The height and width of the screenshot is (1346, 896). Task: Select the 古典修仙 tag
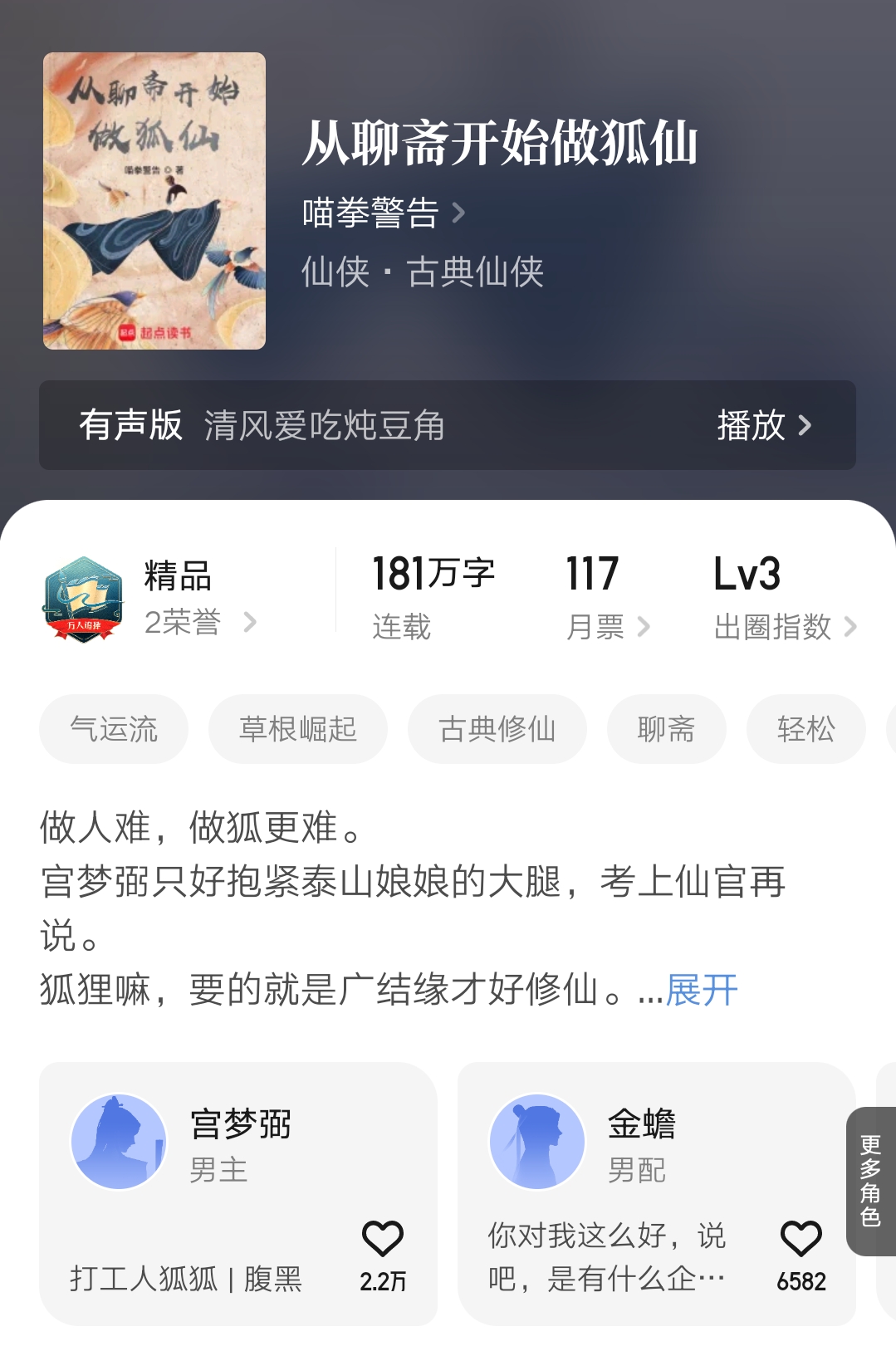tap(497, 729)
